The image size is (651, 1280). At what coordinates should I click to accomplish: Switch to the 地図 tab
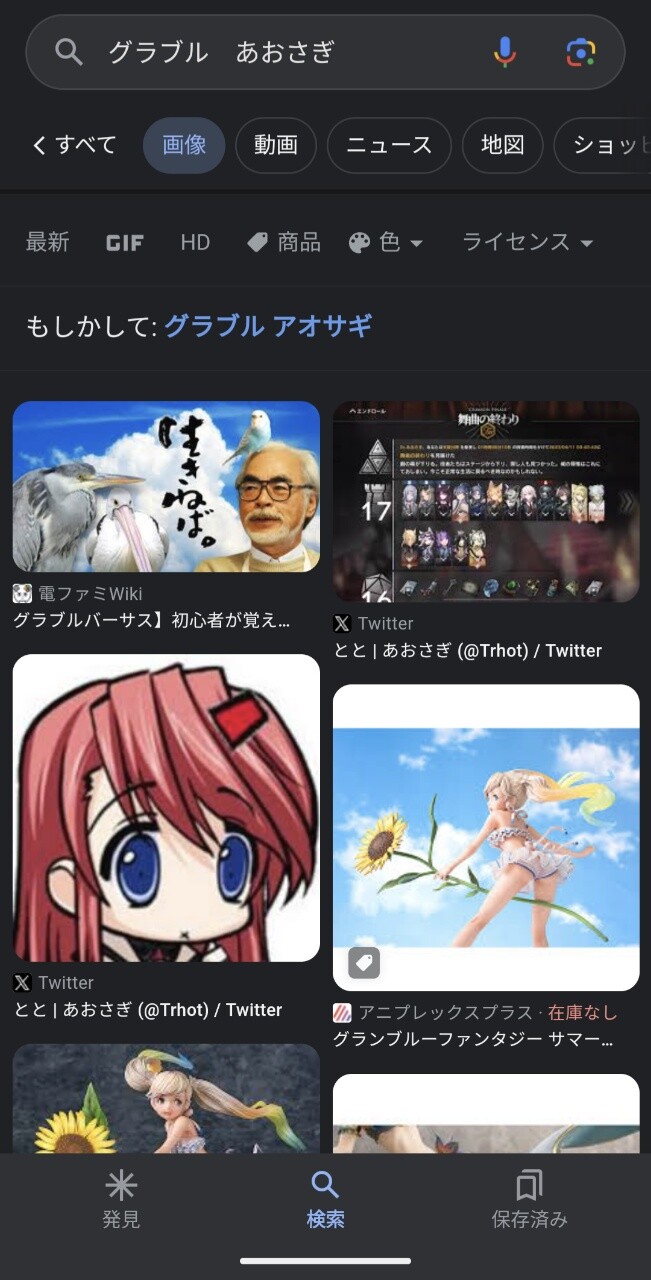click(x=502, y=145)
